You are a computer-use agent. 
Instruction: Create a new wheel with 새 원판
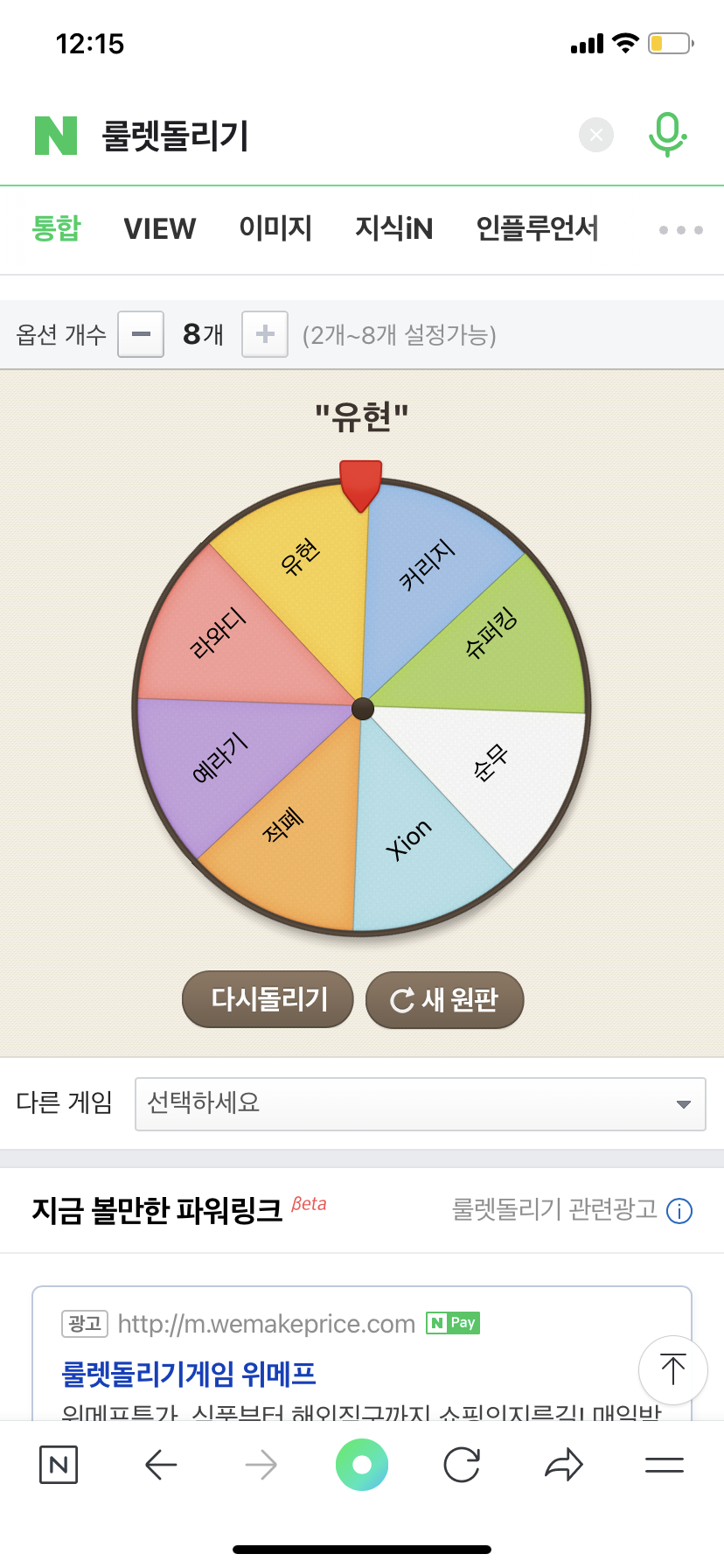coord(444,999)
